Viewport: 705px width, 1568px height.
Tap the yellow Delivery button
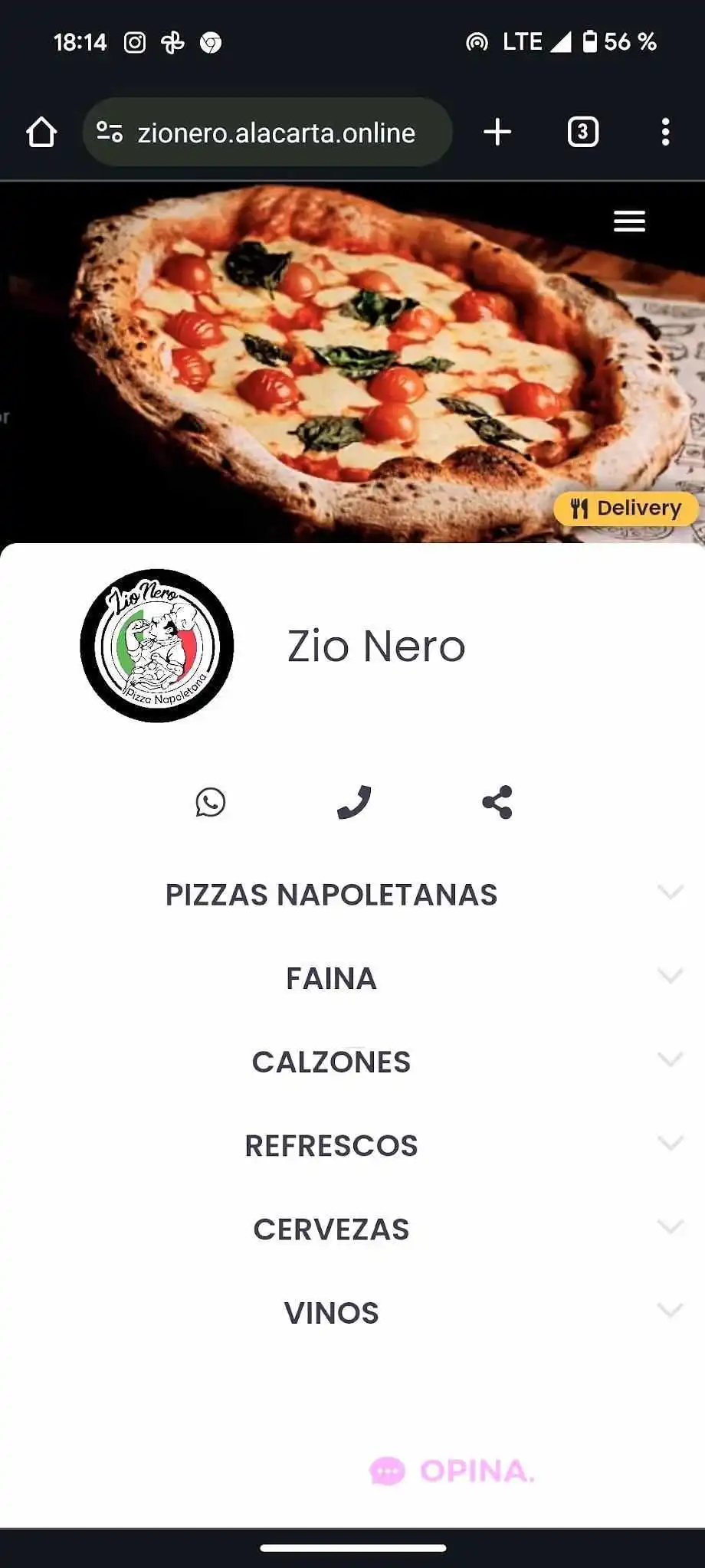pyautogui.click(x=625, y=509)
